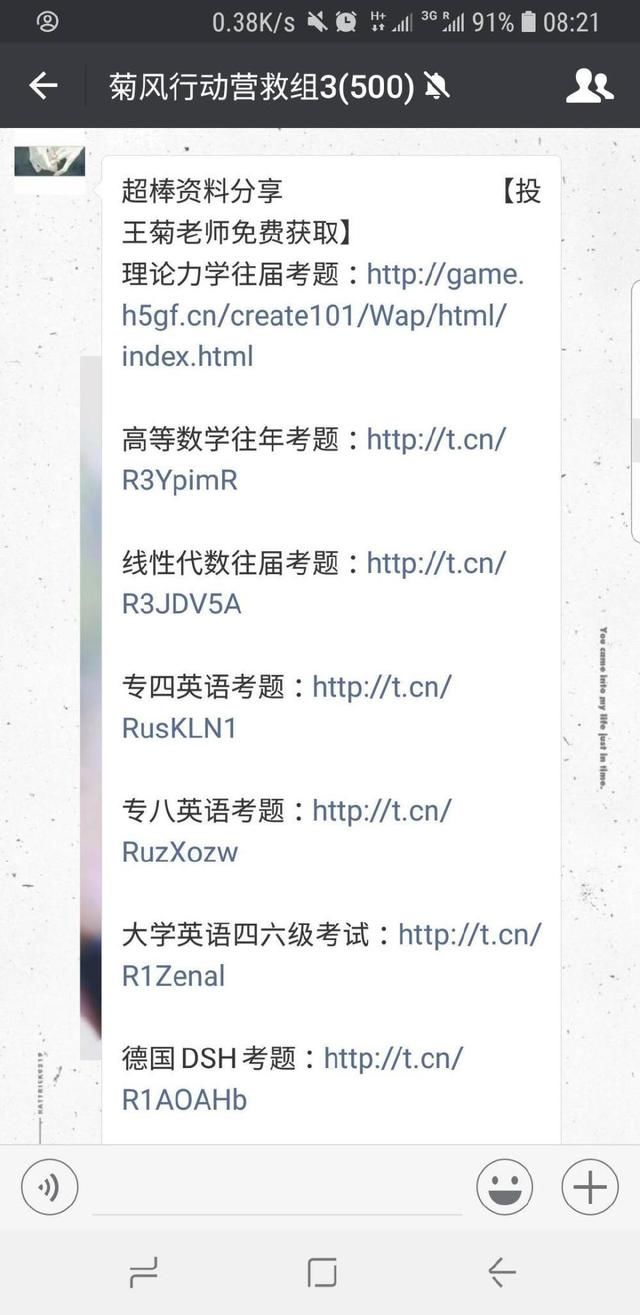
Task: Tap the system home button
Action: [321, 1273]
